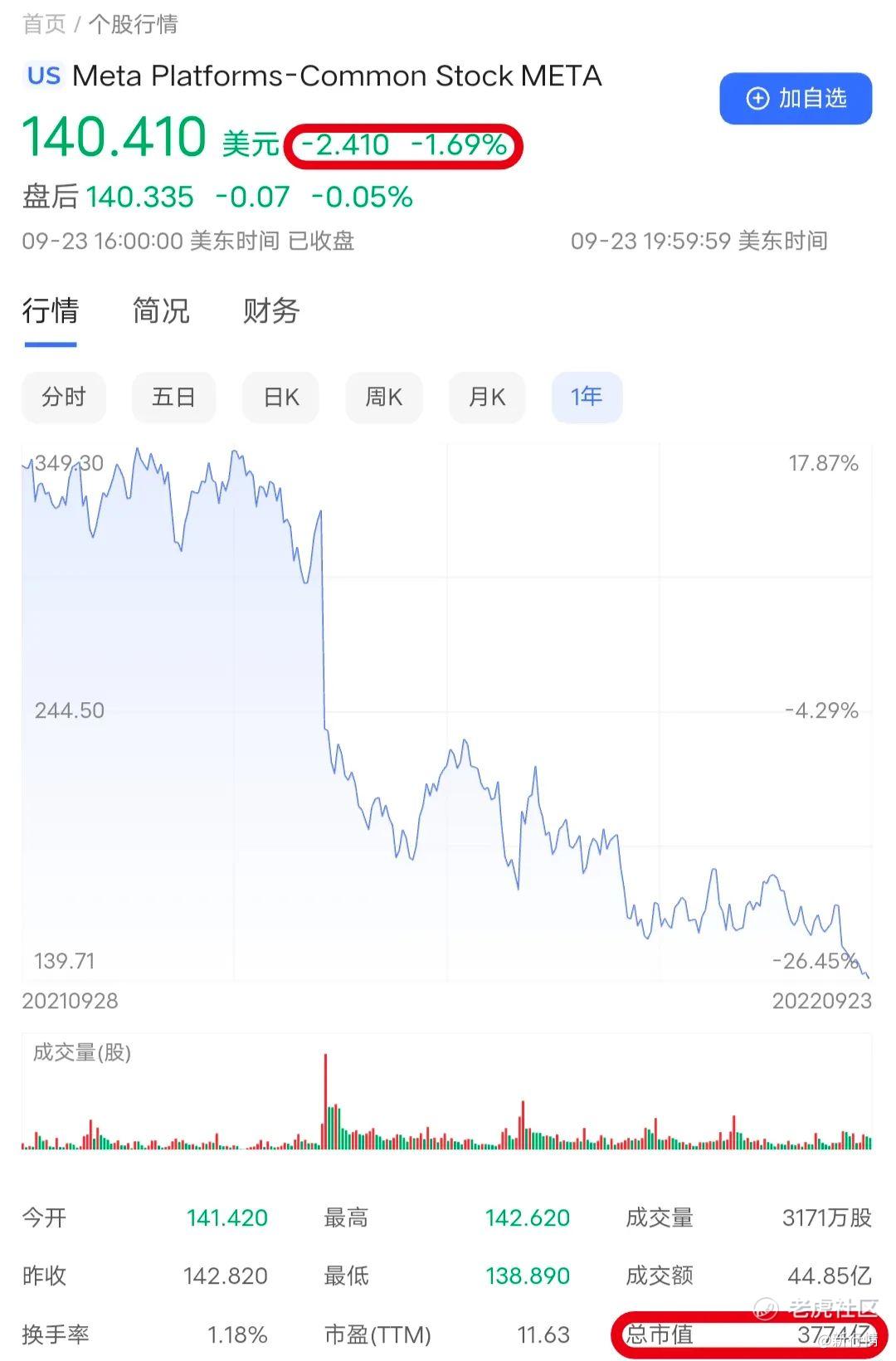
Task: Click the highlighted 1年 period button
Action: click(586, 398)
